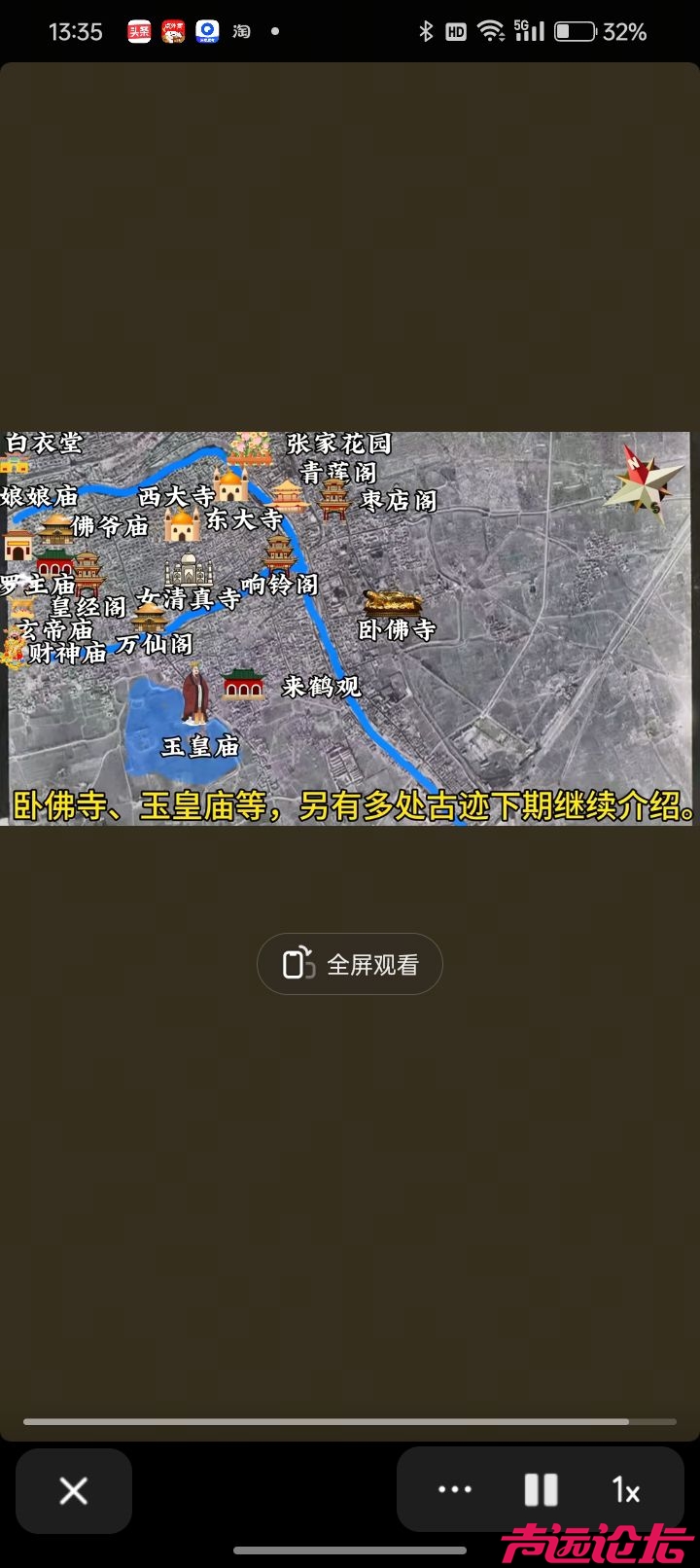Pause the video playback
Viewport: 700px width, 1568px height.
[x=541, y=1489]
